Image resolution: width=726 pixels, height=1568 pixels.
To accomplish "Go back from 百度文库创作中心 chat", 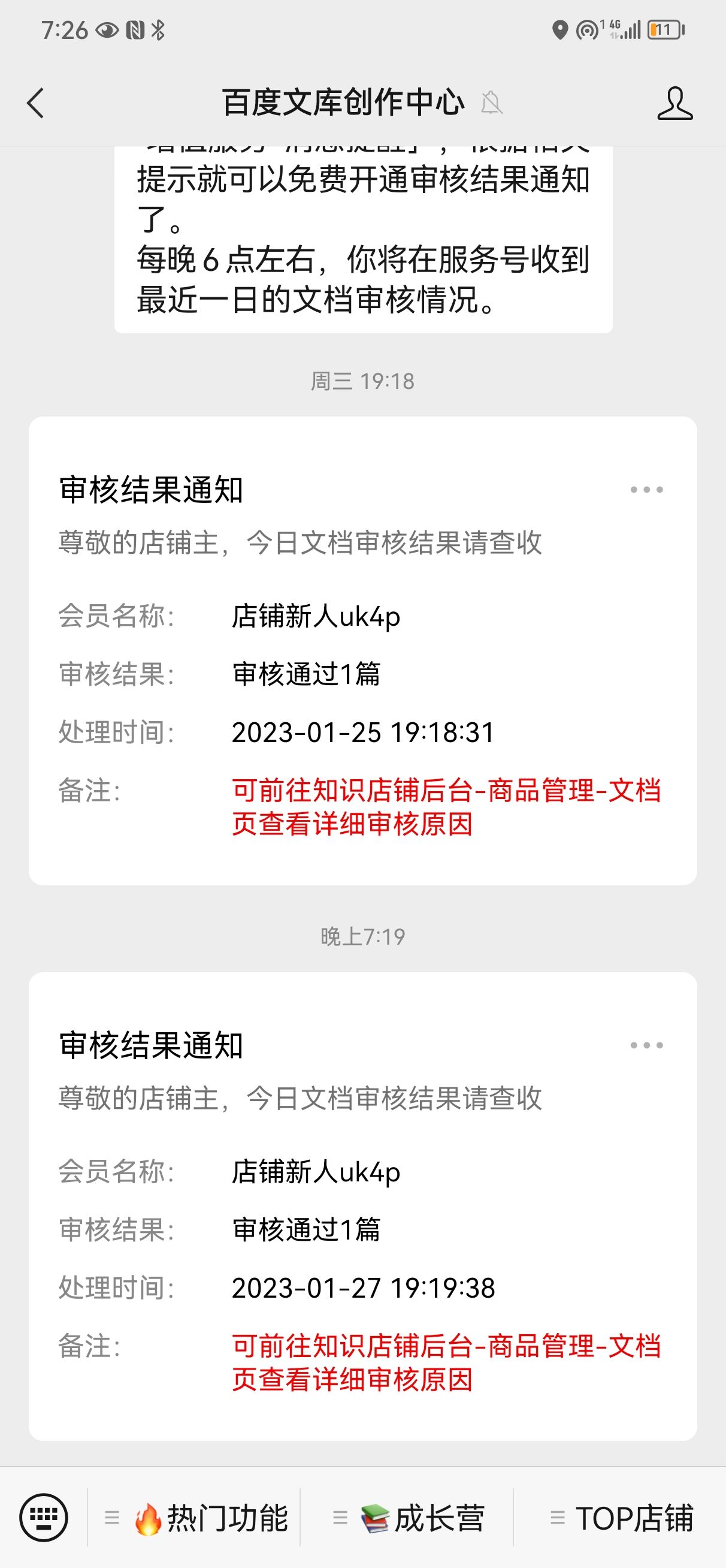I will pos(36,103).
